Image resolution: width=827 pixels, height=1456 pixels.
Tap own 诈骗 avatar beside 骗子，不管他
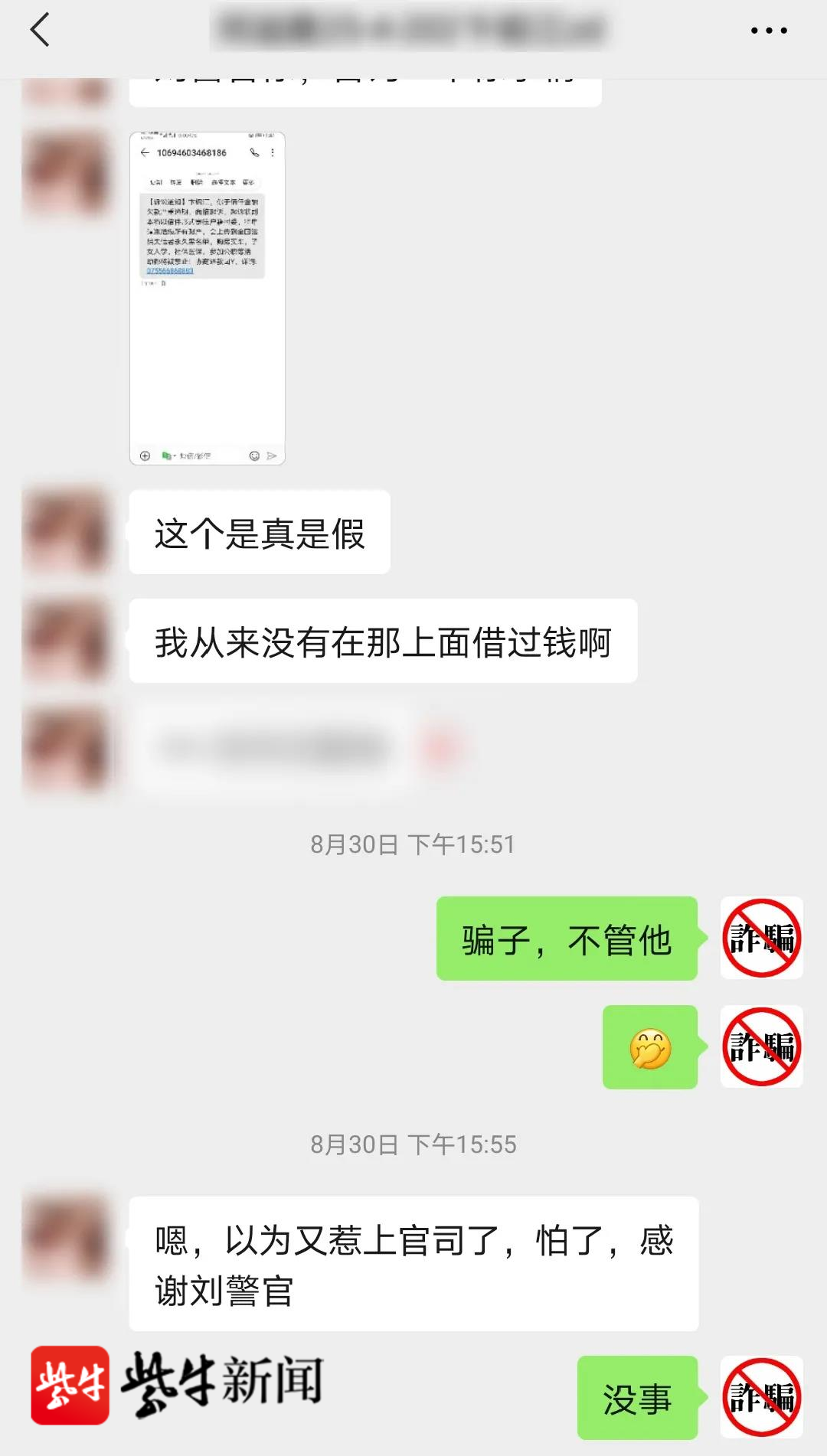761,938
